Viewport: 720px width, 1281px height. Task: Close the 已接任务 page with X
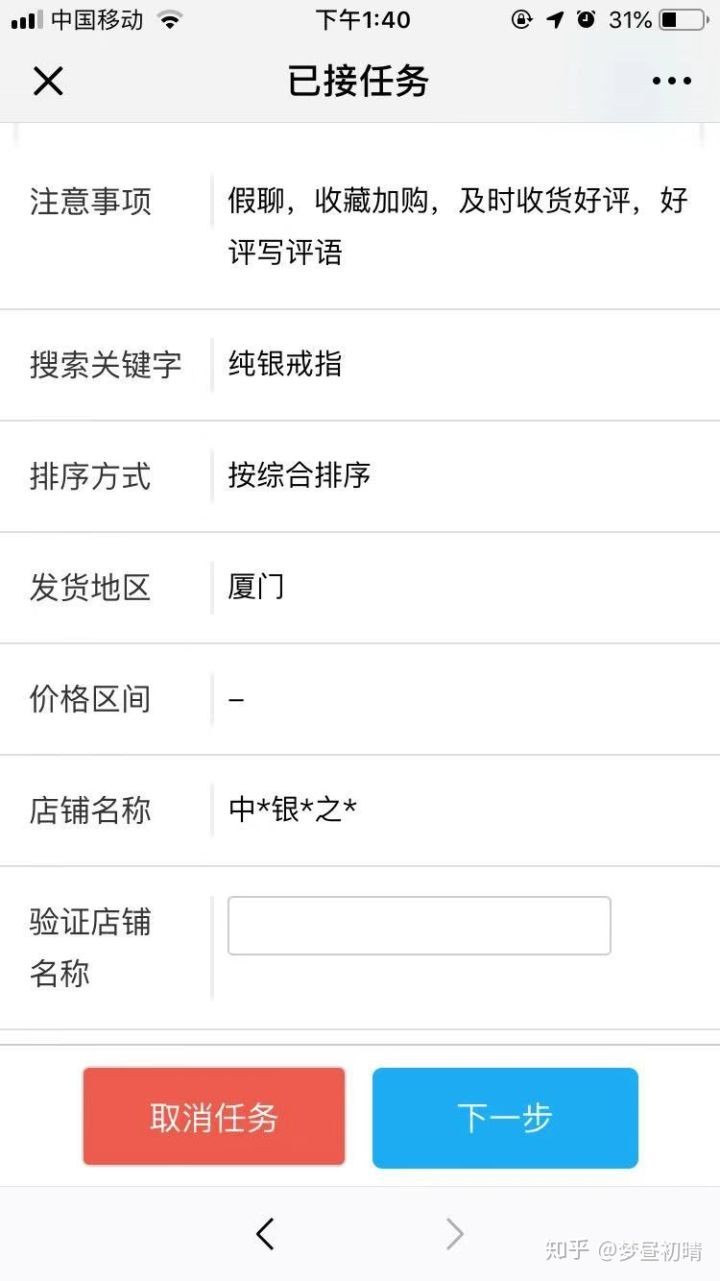[48, 81]
